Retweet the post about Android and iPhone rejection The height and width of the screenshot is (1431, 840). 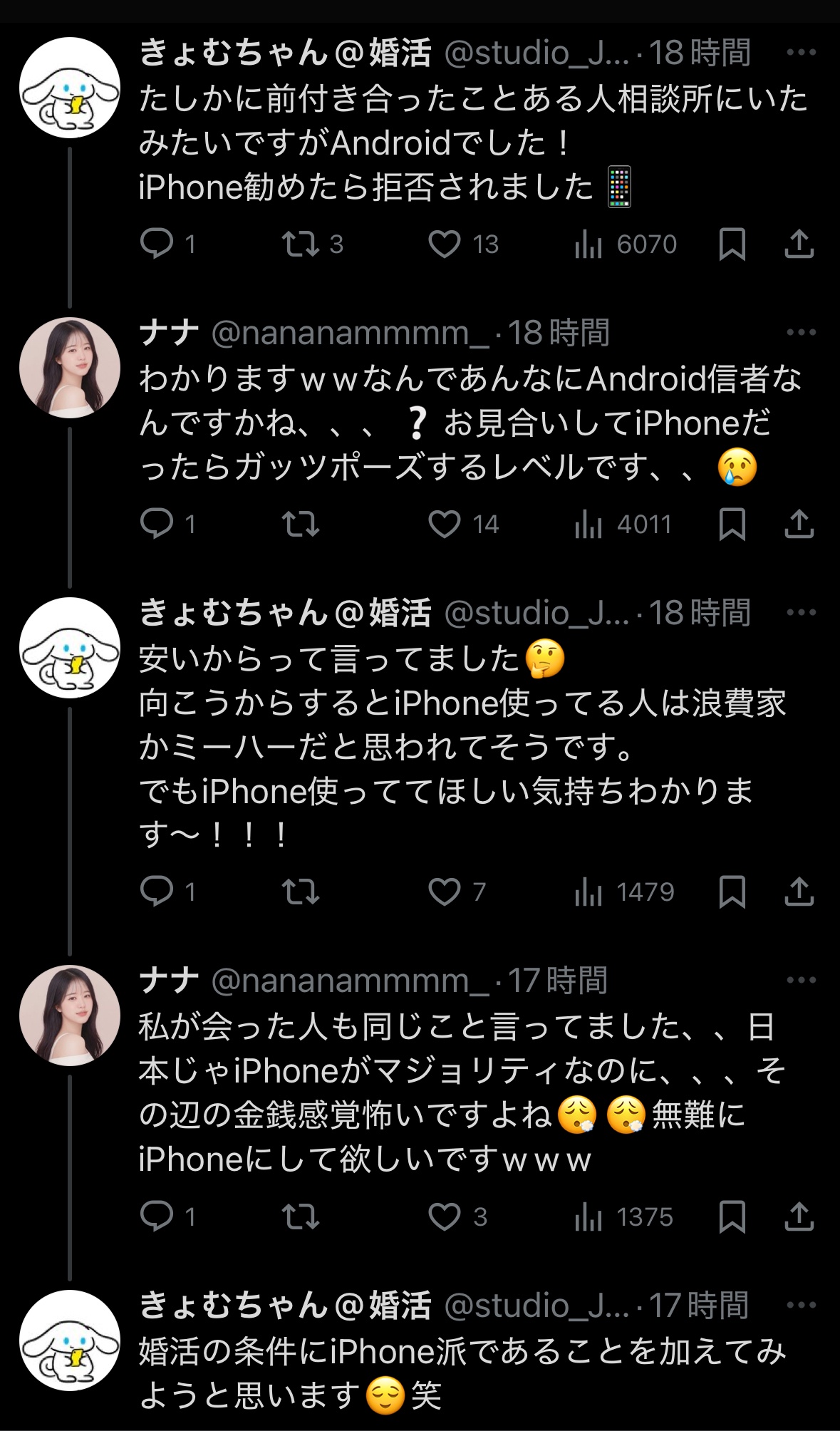tap(300, 244)
